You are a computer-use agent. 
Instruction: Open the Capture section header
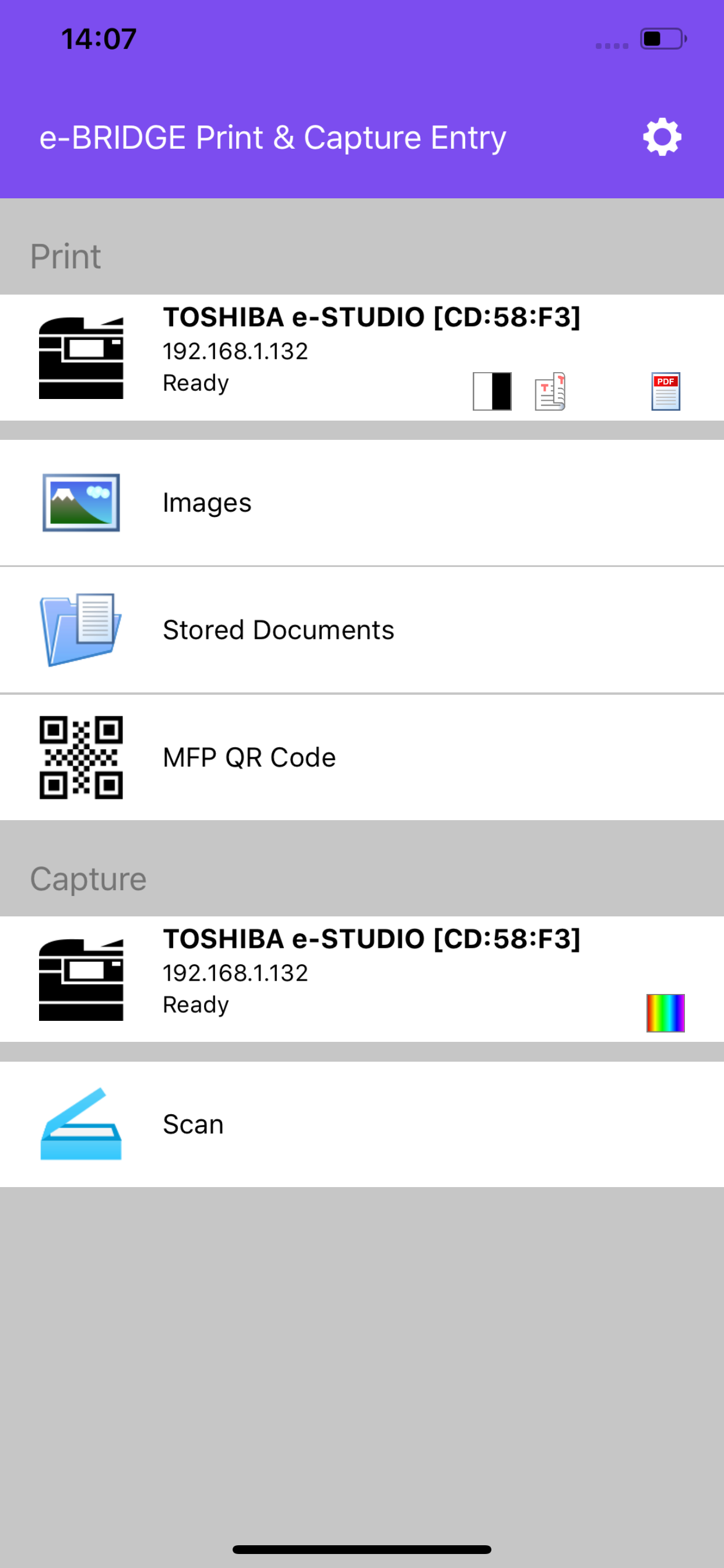pos(87,877)
